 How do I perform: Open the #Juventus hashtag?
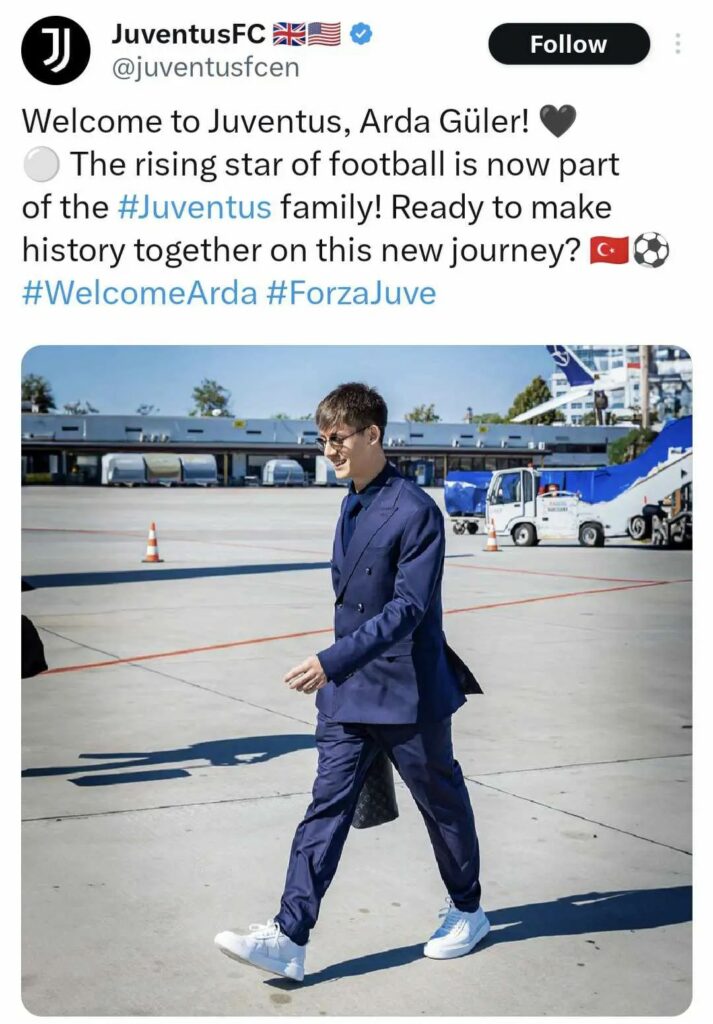(x=194, y=207)
